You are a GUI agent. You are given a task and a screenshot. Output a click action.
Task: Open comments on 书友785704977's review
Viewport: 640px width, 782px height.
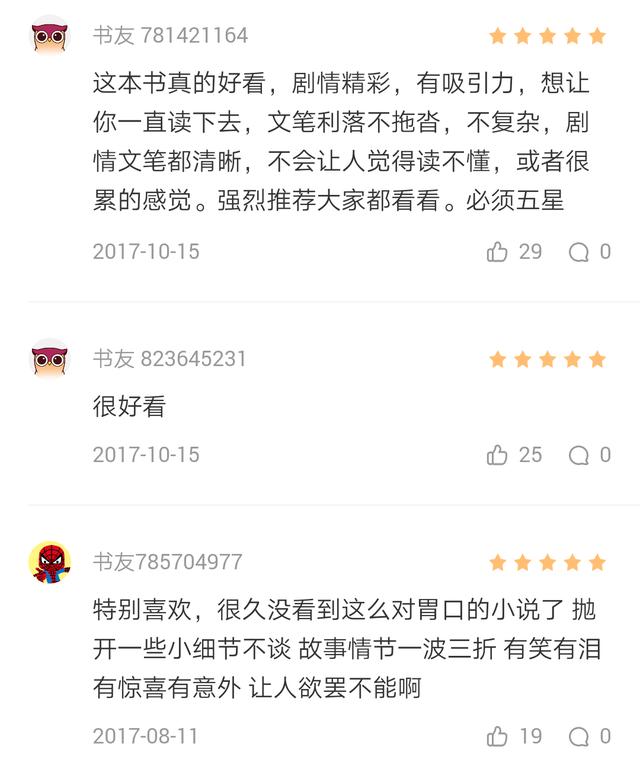(x=579, y=737)
